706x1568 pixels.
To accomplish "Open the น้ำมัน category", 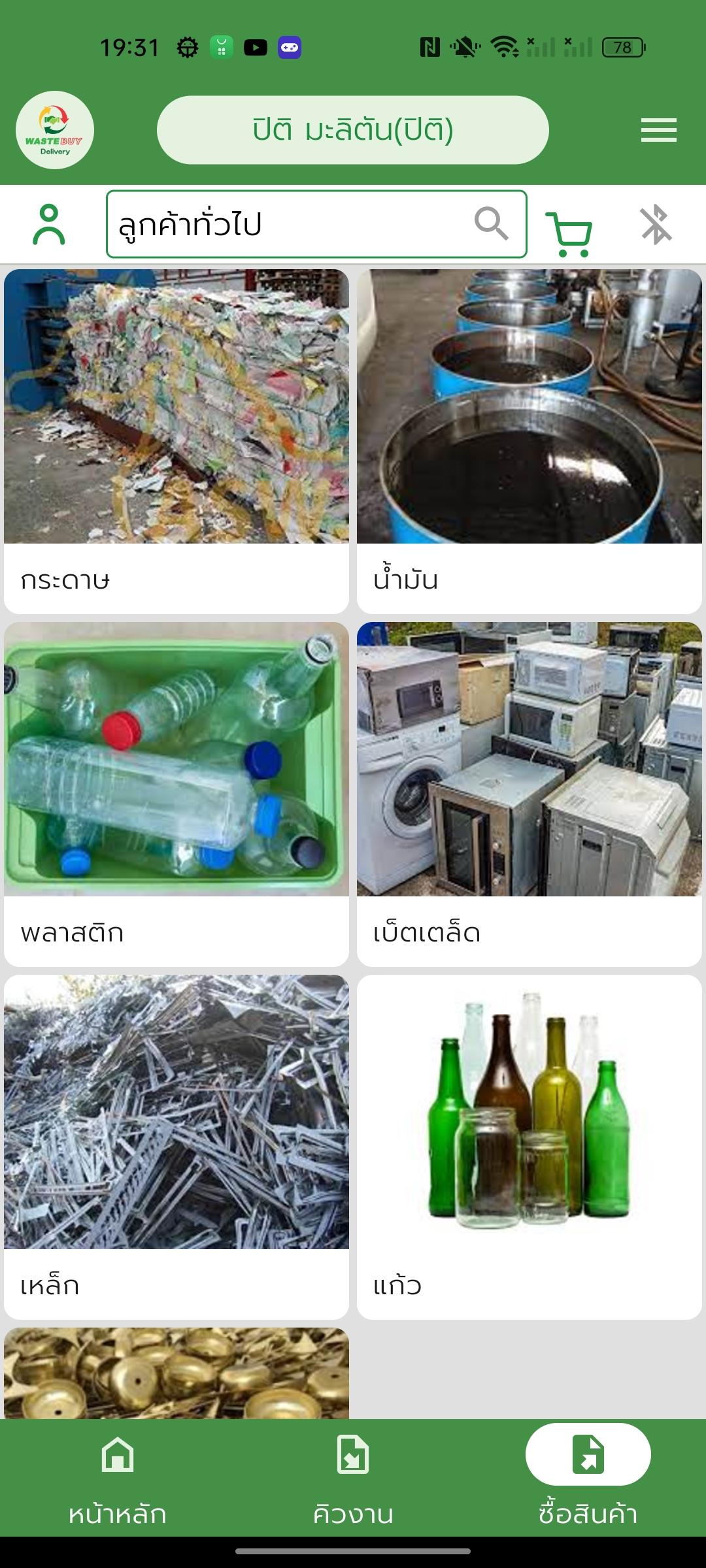I will pos(529,441).
